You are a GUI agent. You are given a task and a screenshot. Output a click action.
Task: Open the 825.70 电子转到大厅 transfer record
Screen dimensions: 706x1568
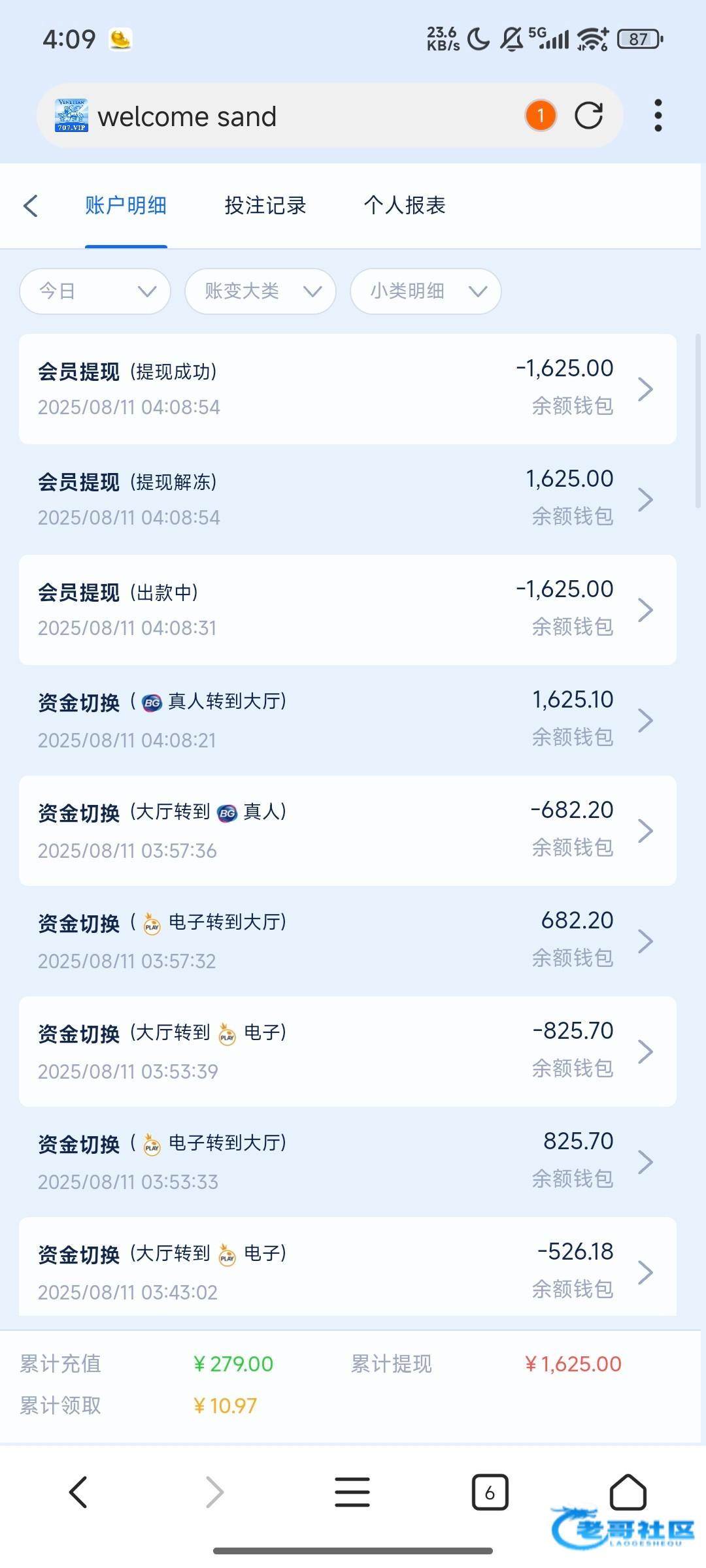tap(348, 1162)
